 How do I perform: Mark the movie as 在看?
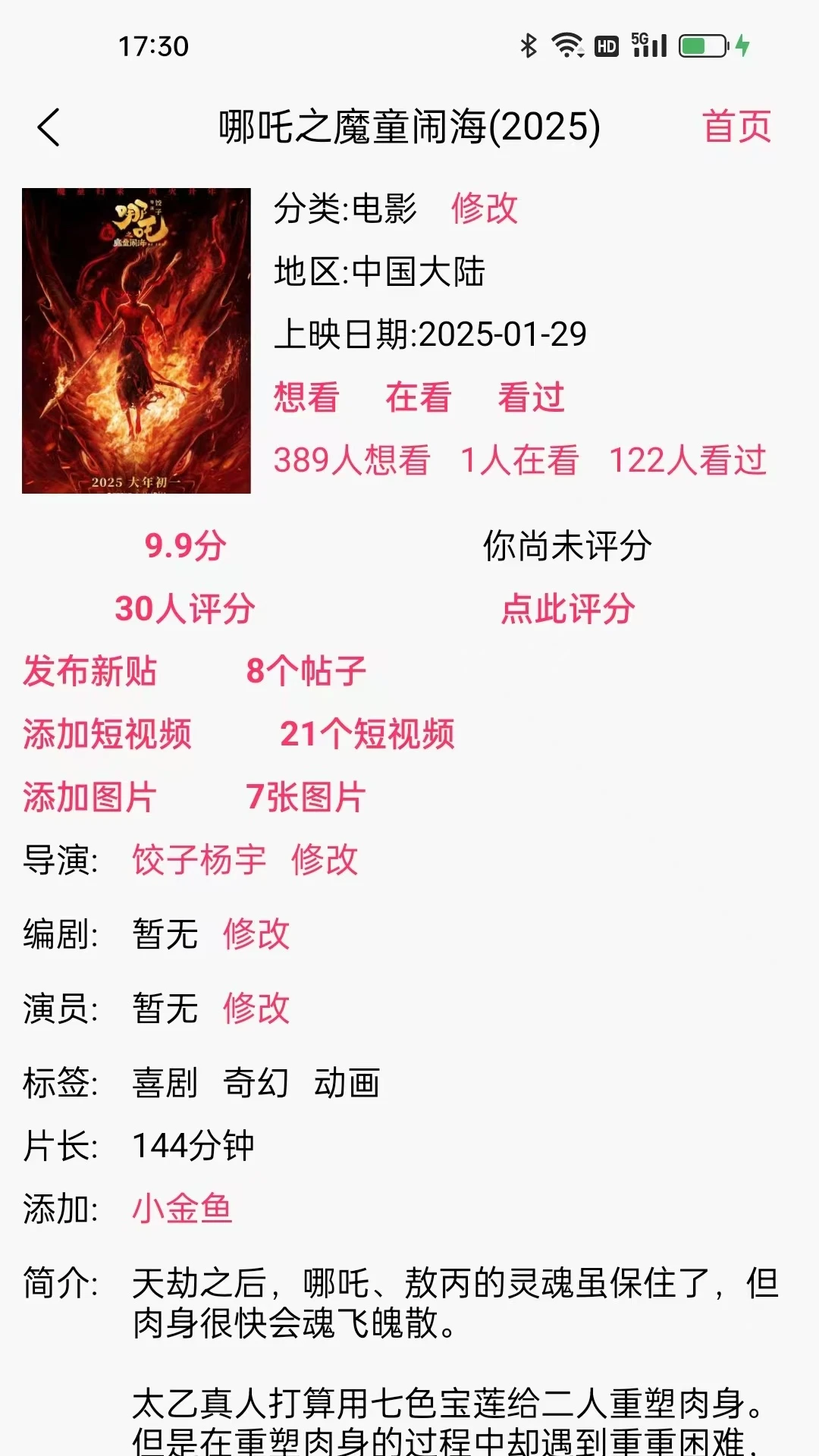click(x=419, y=397)
